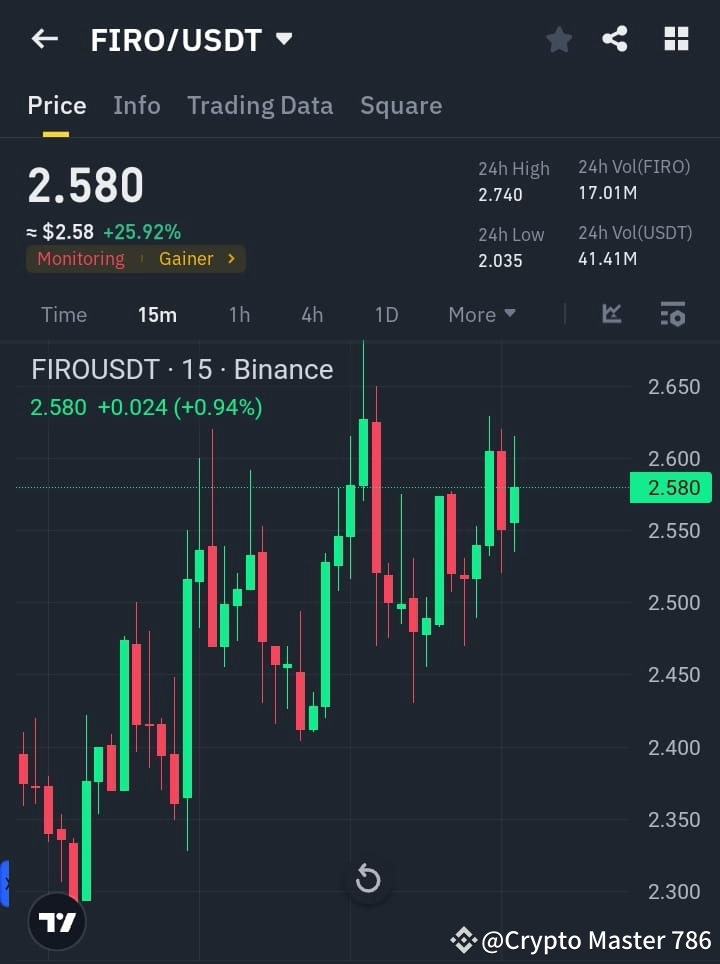Reload the chart with the refresh icon

[368, 878]
